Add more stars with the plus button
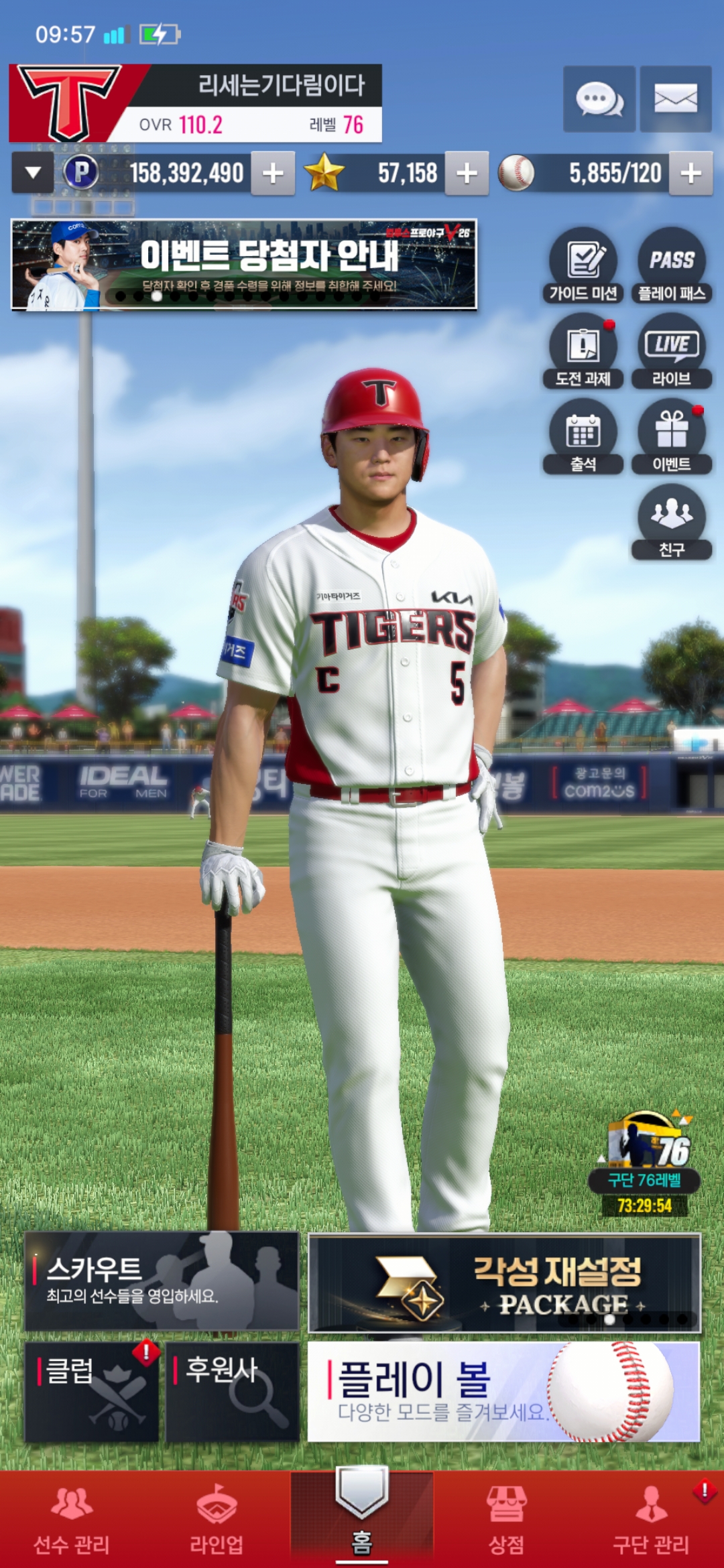 (467, 174)
